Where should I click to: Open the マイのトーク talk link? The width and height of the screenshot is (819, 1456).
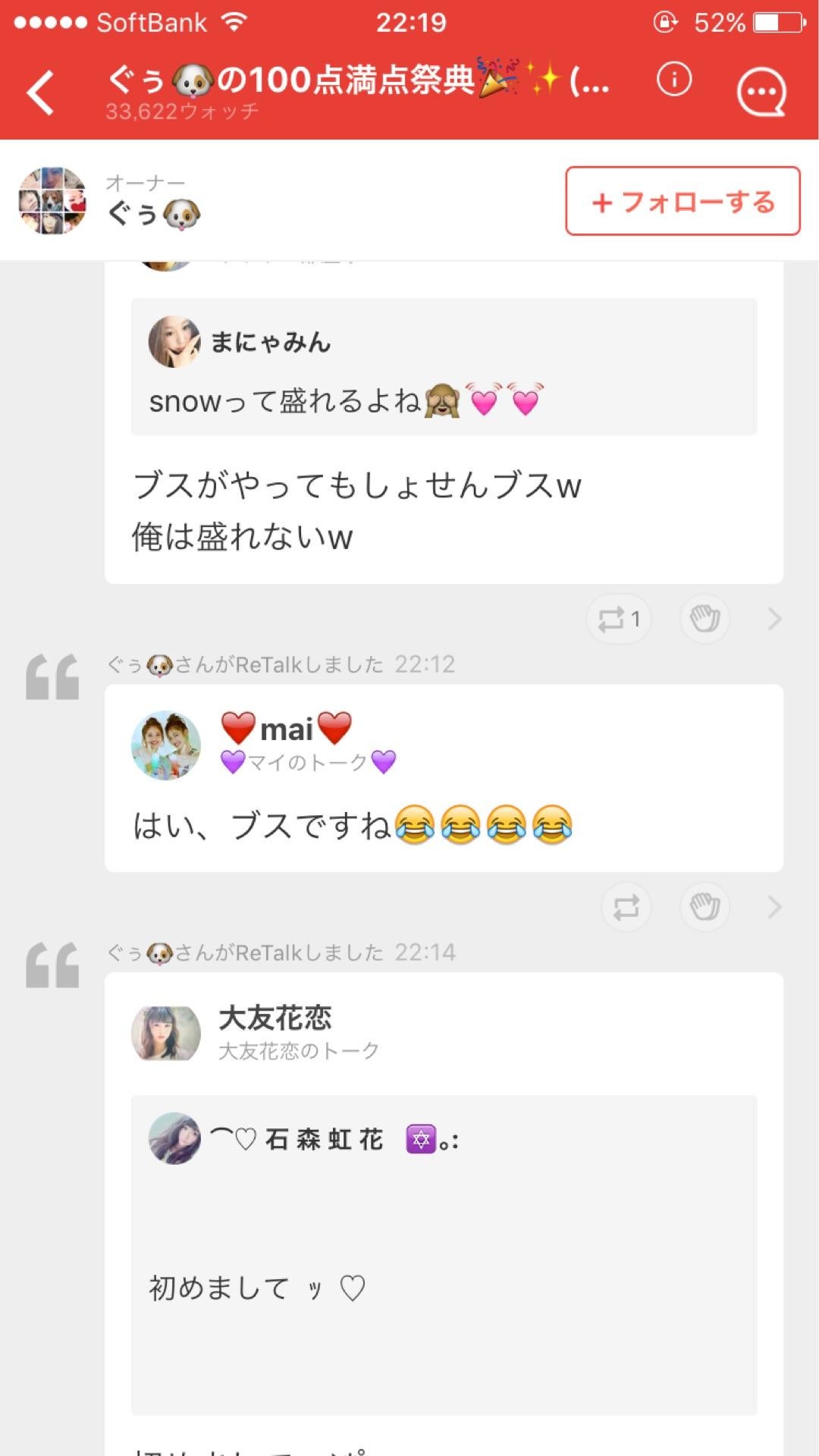(x=308, y=762)
